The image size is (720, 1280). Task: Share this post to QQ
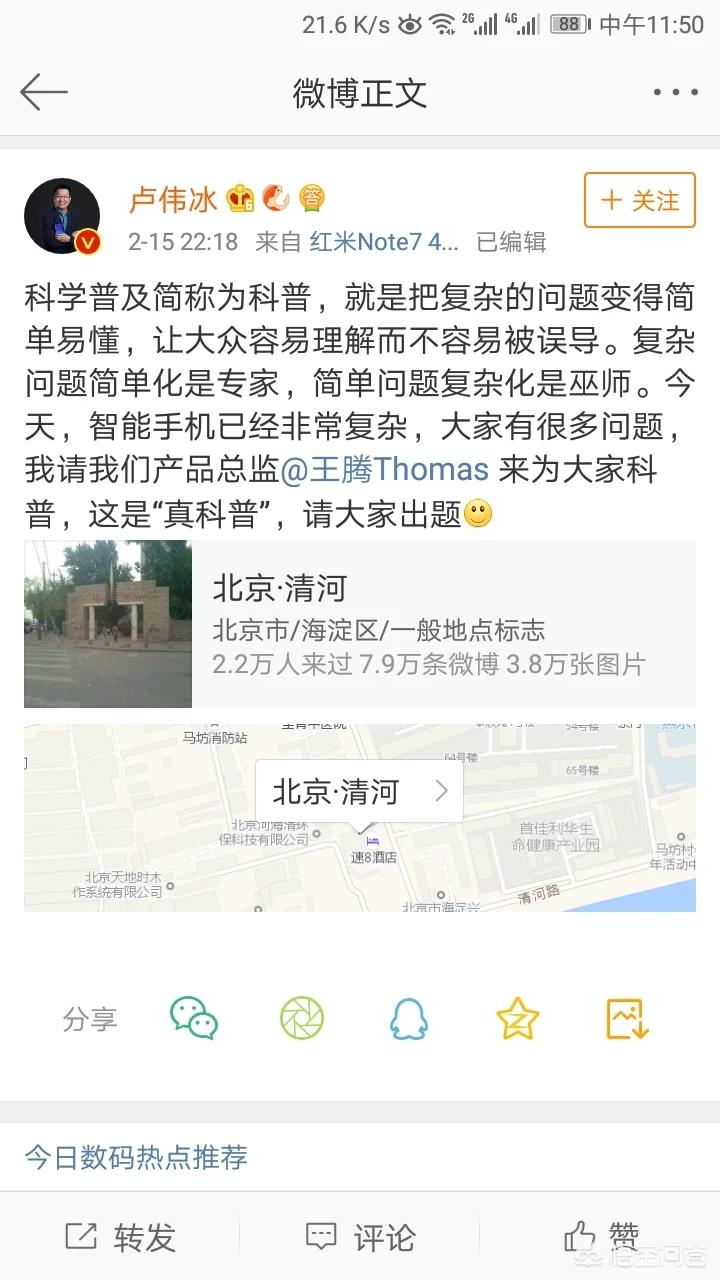coord(408,1018)
